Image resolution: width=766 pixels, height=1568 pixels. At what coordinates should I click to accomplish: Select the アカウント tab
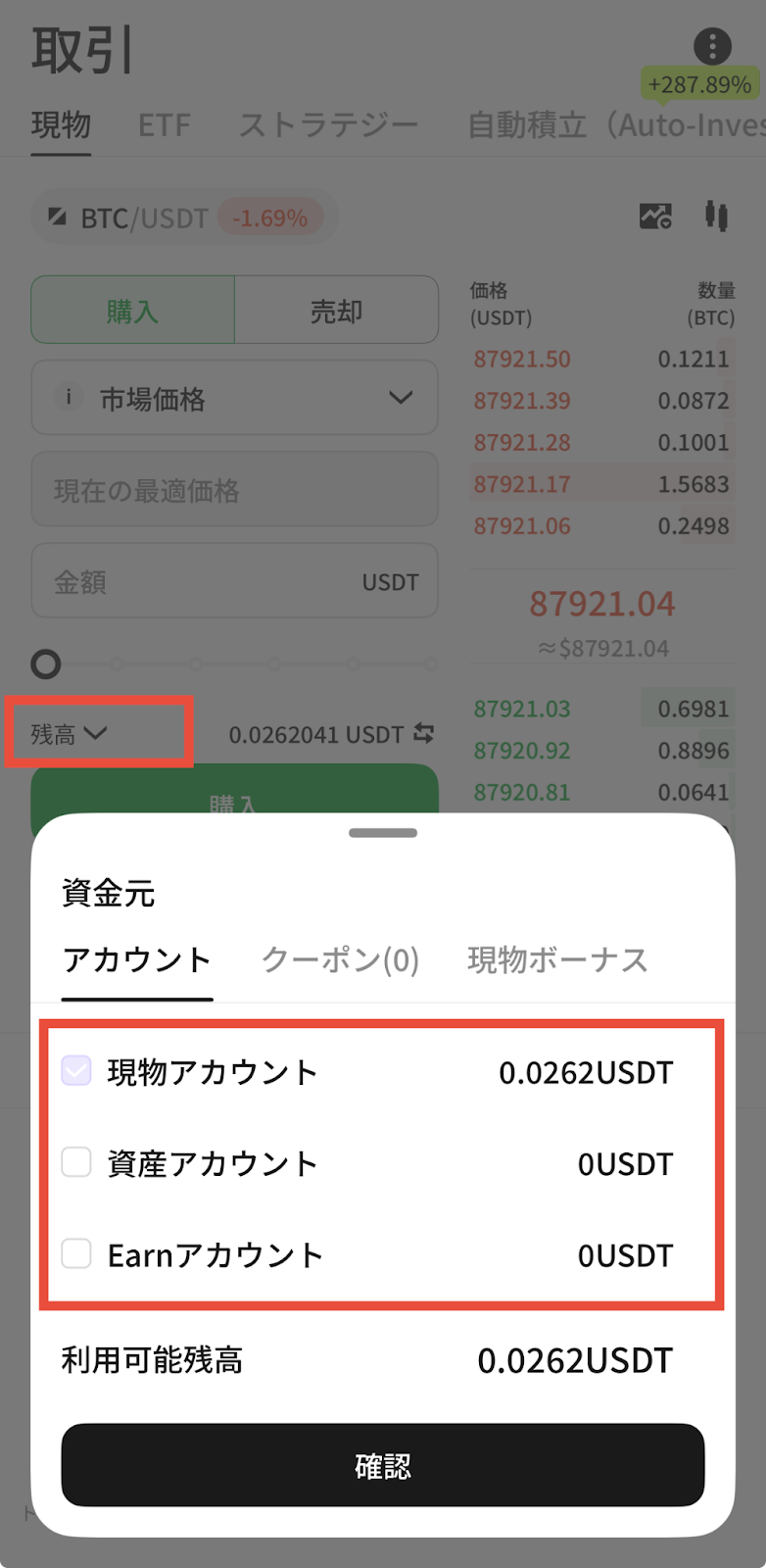(137, 960)
